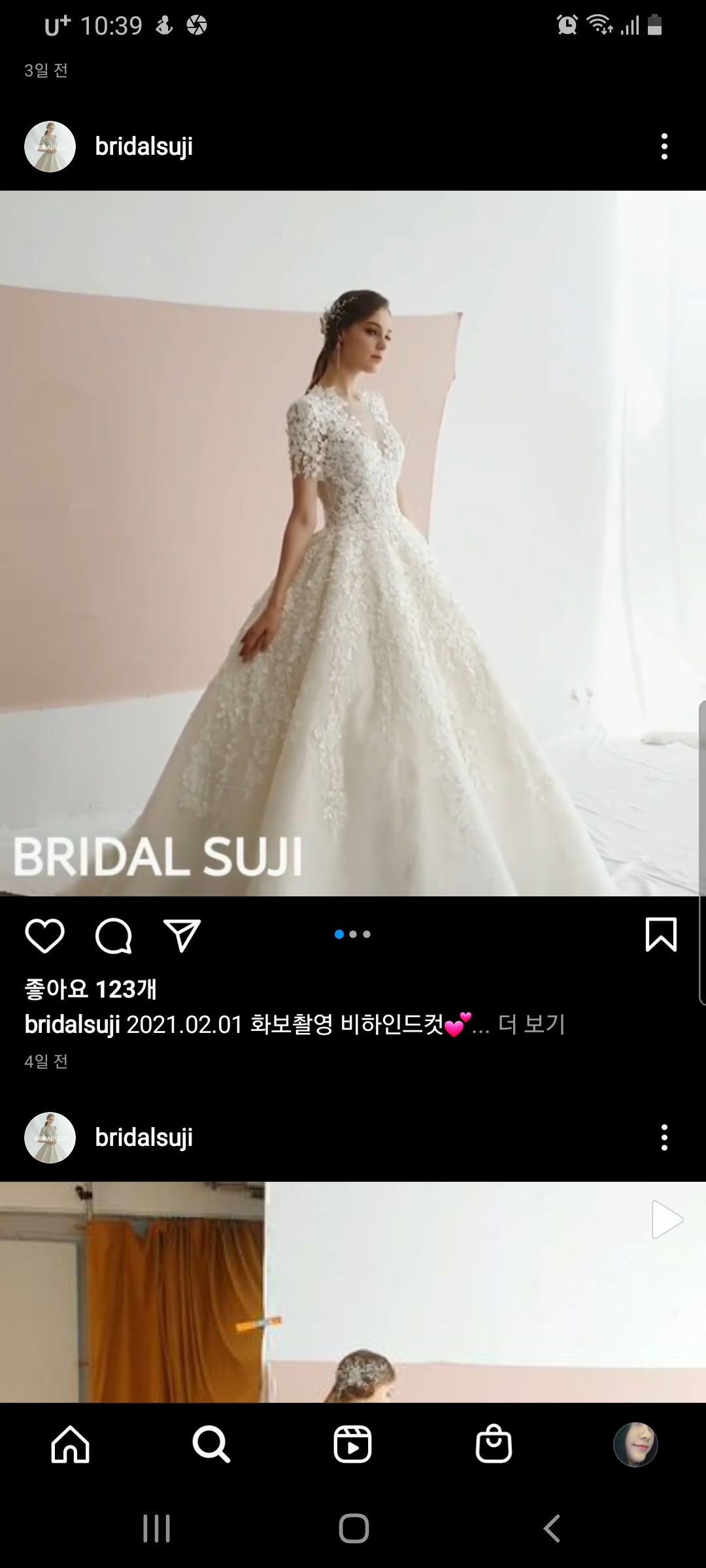Go back with the system back button
The image size is (706, 1568).
(552, 1529)
